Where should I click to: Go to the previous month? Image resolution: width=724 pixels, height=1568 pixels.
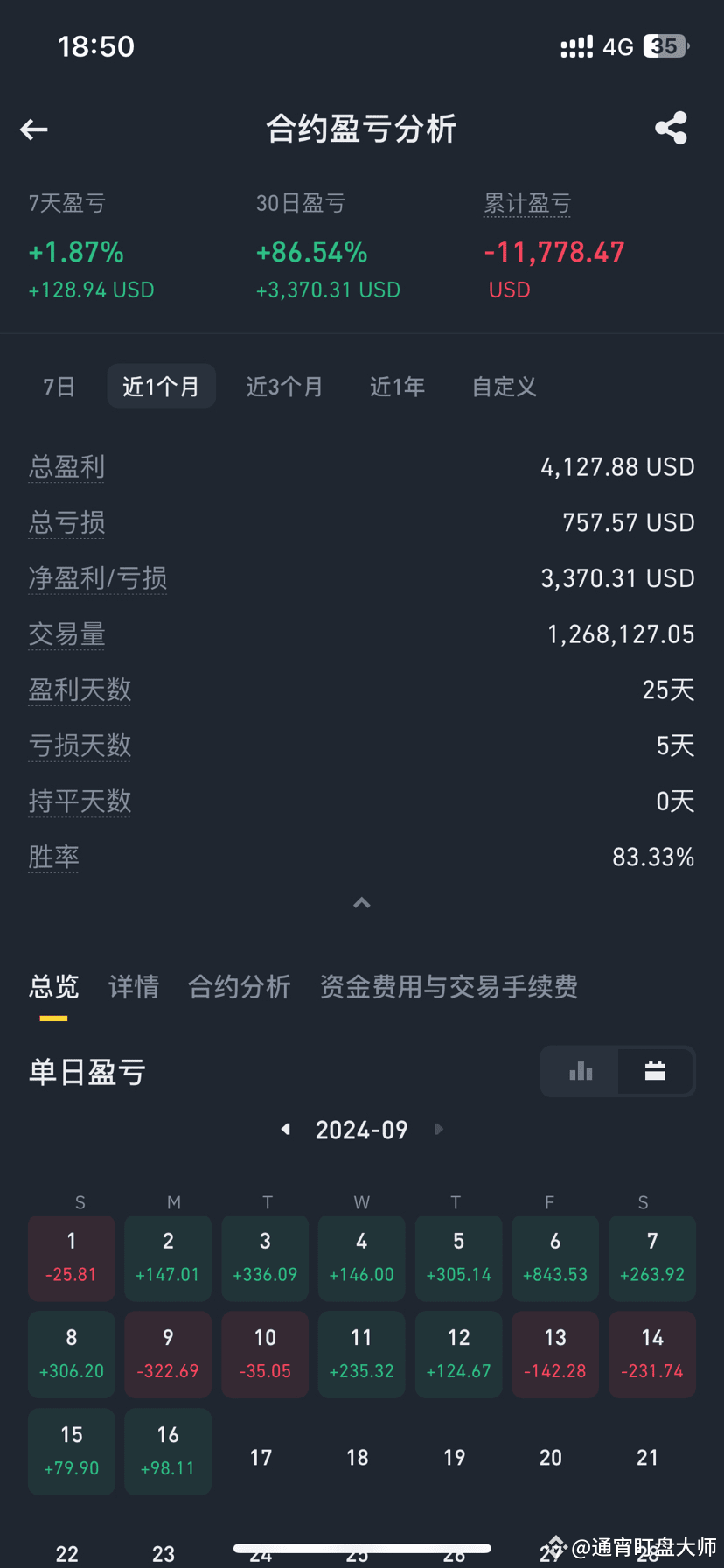pos(285,1130)
